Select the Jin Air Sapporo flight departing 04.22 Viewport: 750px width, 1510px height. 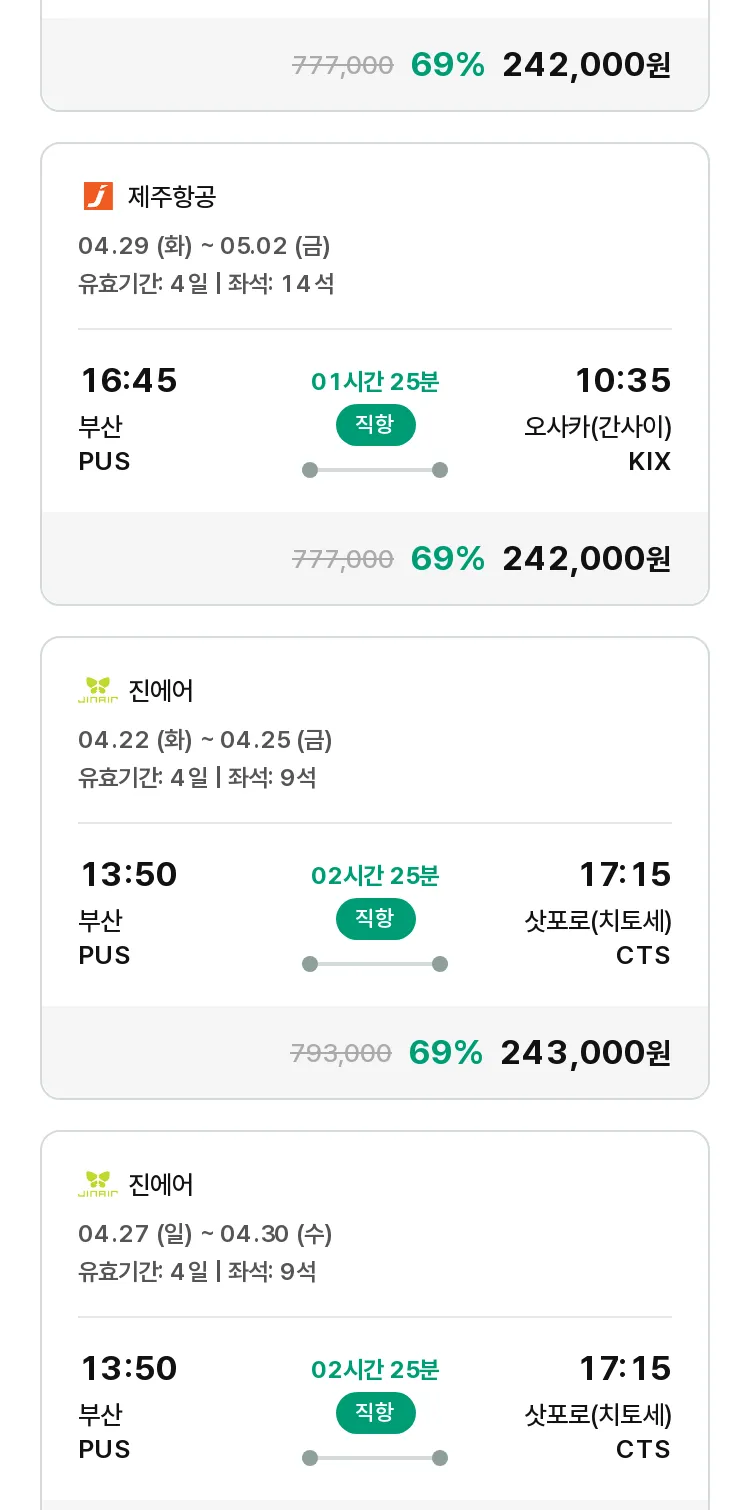[375, 868]
